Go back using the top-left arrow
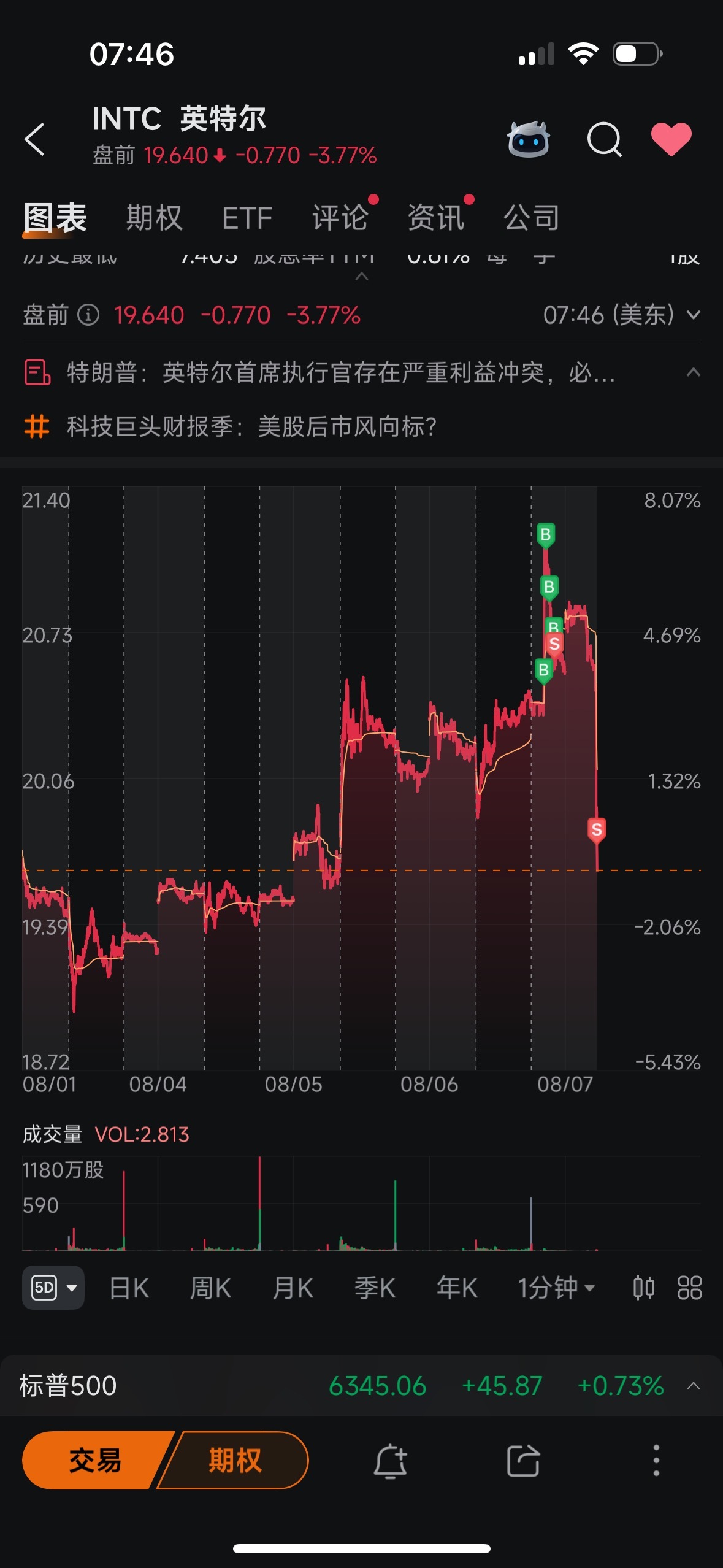 [x=35, y=139]
